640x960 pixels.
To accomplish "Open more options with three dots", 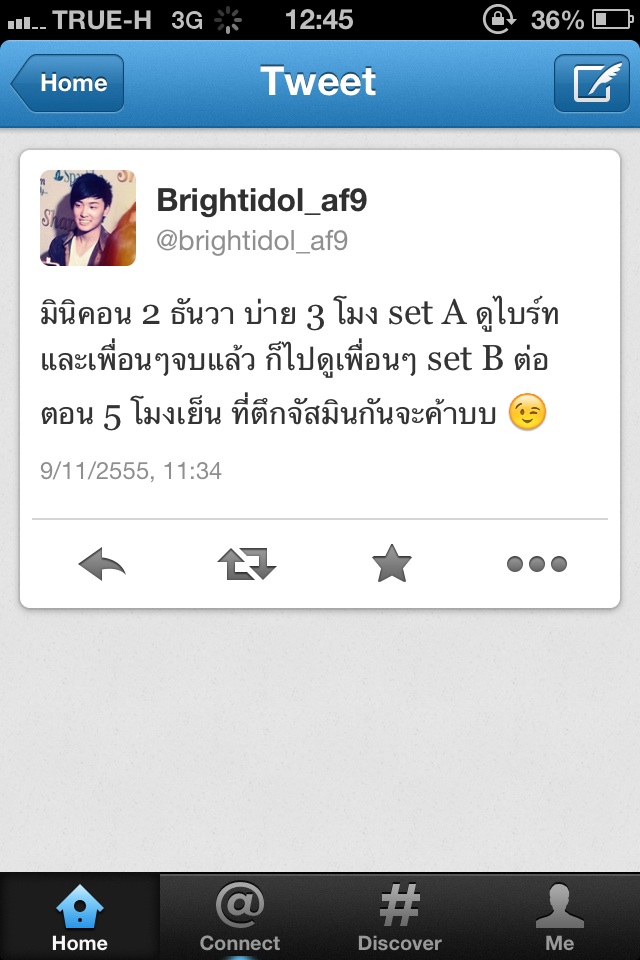I will click(x=537, y=565).
